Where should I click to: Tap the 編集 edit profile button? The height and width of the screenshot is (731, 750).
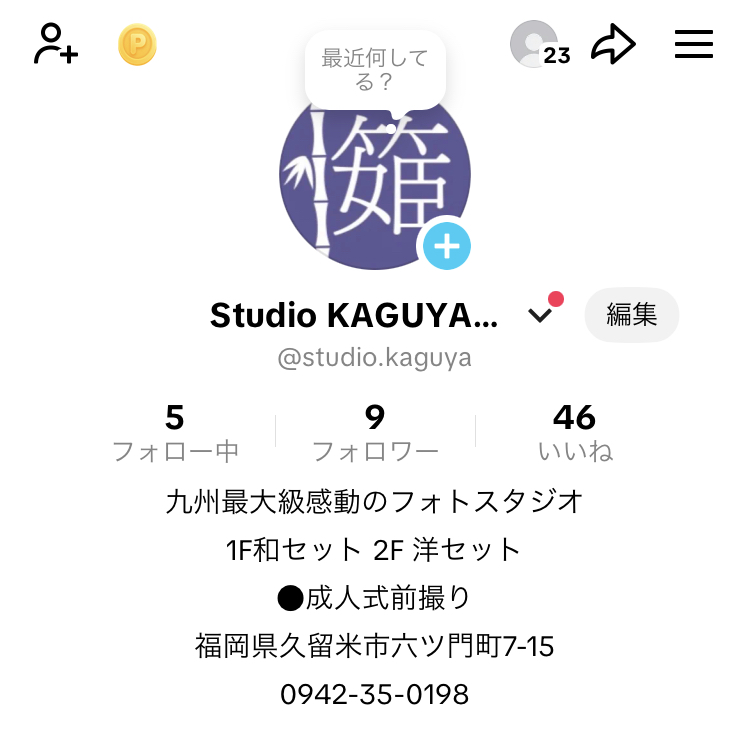click(632, 315)
